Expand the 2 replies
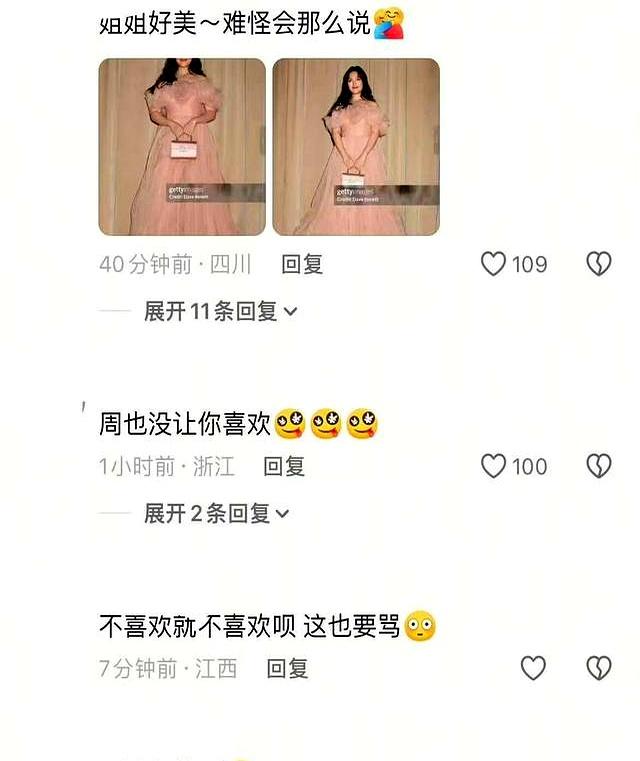640x761 pixels. [x=216, y=513]
